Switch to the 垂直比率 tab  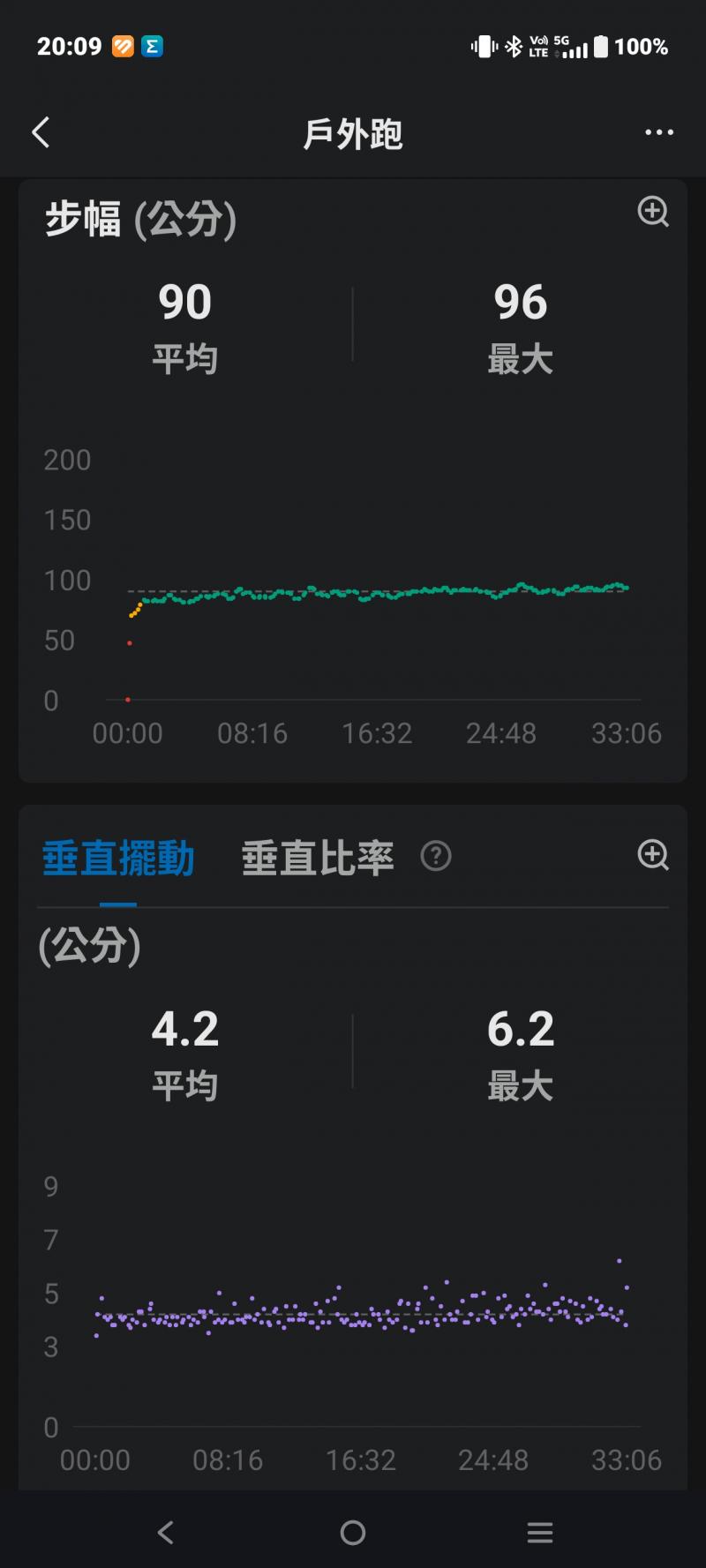click(x=318, y=859)
